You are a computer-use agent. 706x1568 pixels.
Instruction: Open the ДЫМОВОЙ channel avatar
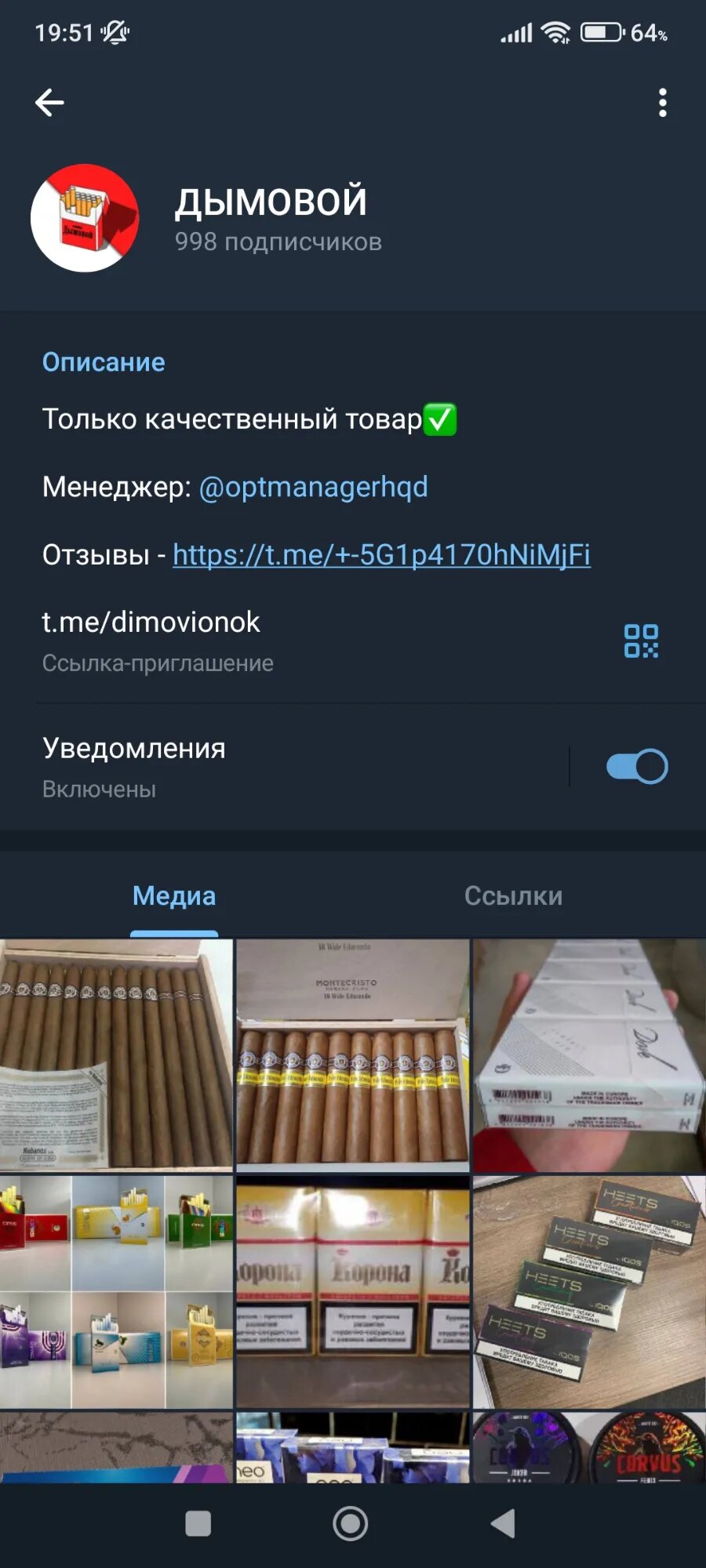pyautogui.click(x=85, y=218)
